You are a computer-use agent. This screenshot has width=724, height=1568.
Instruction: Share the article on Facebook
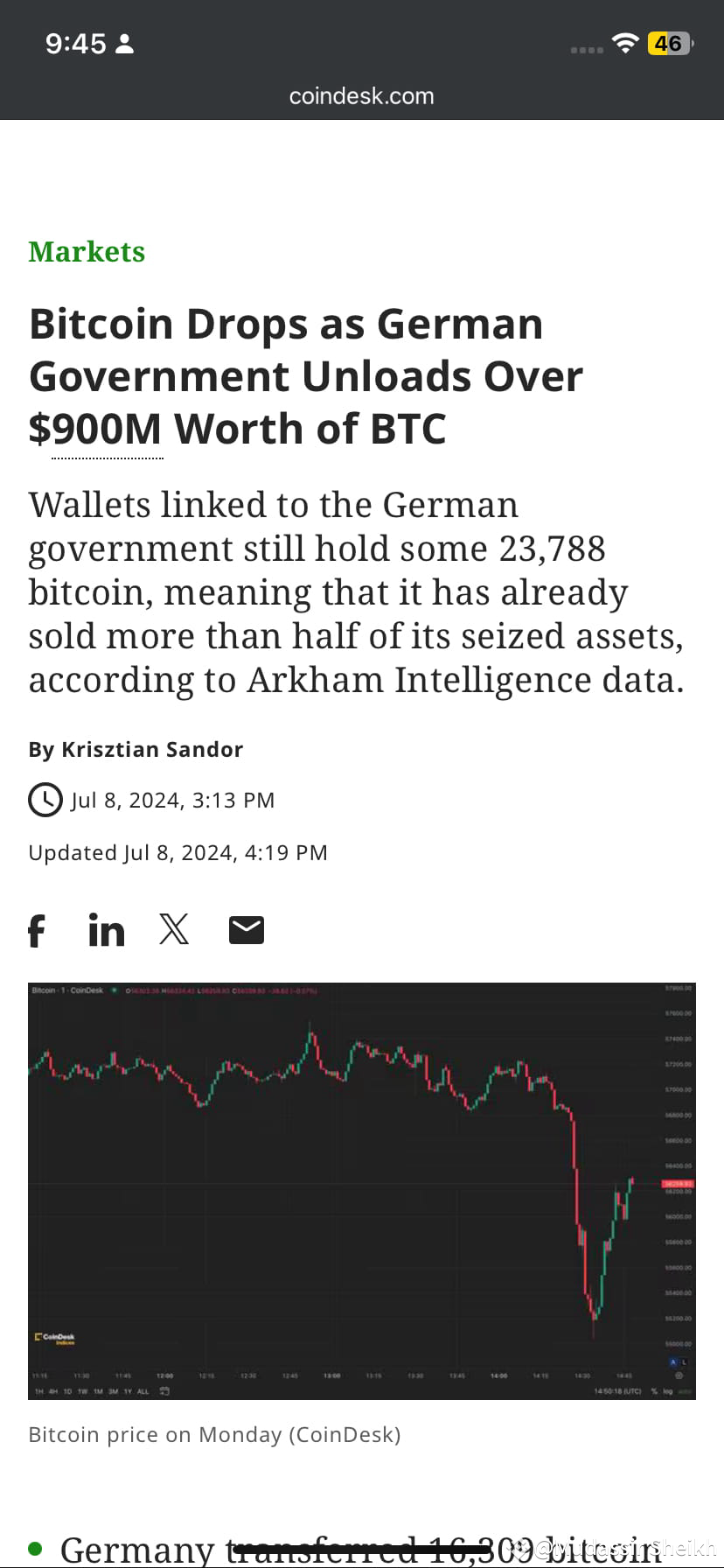37,929
